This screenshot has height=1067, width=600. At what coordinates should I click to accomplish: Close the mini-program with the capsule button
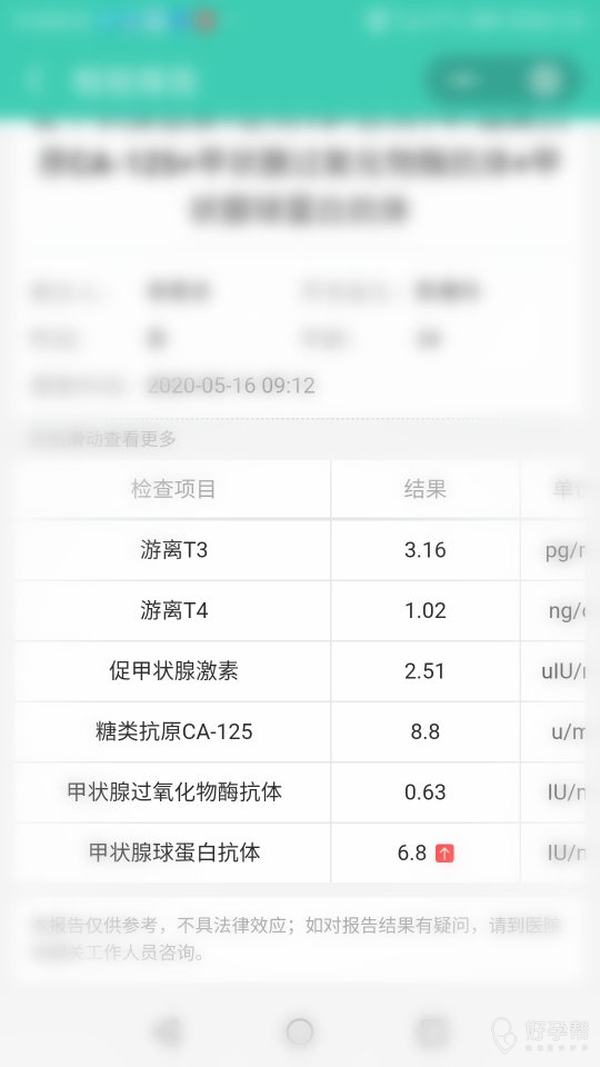coord(543,81)
